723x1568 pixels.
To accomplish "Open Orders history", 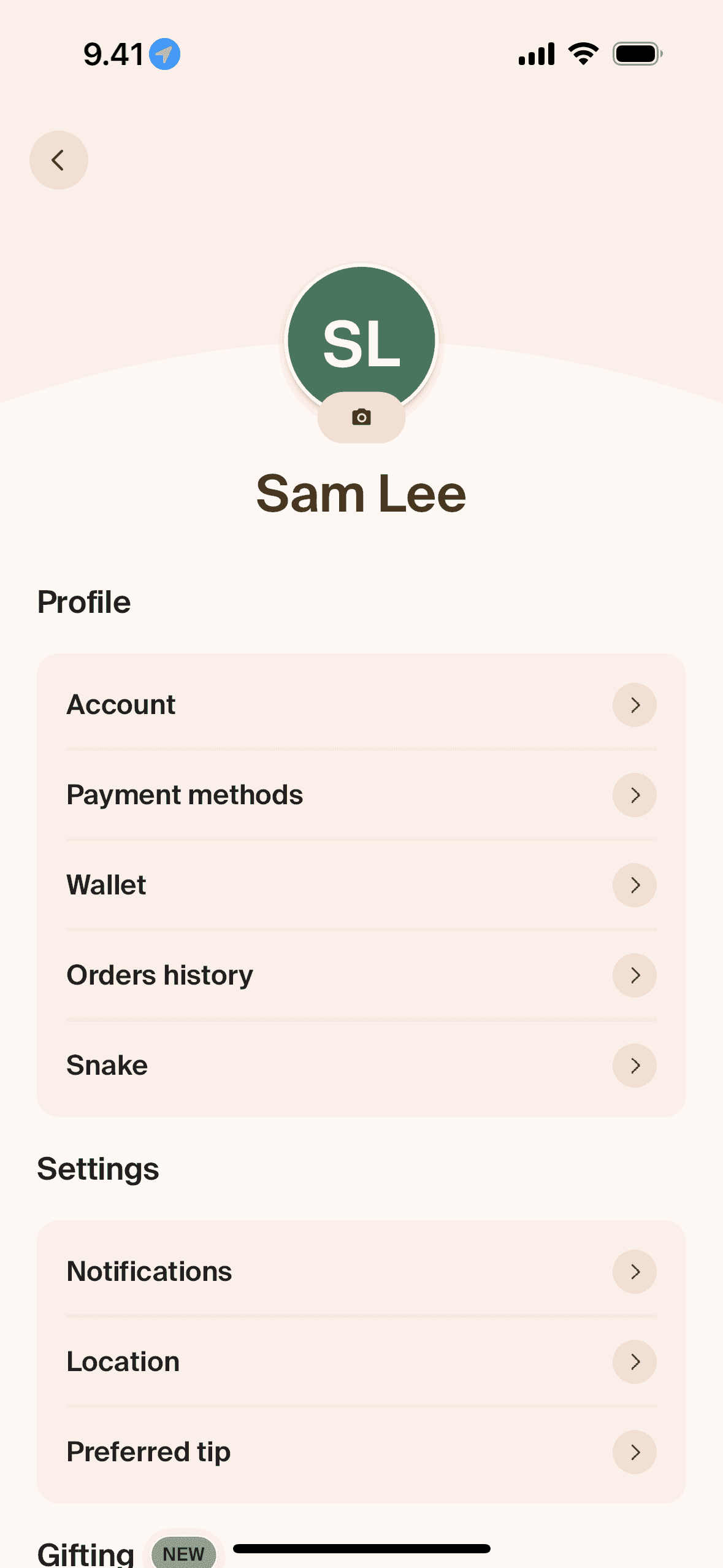I will pyautogui.click(x=361, y=975).
